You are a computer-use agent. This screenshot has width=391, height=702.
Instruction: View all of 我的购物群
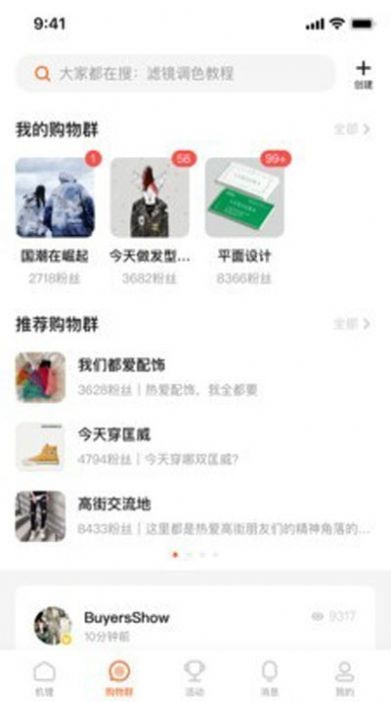point(352,129)
